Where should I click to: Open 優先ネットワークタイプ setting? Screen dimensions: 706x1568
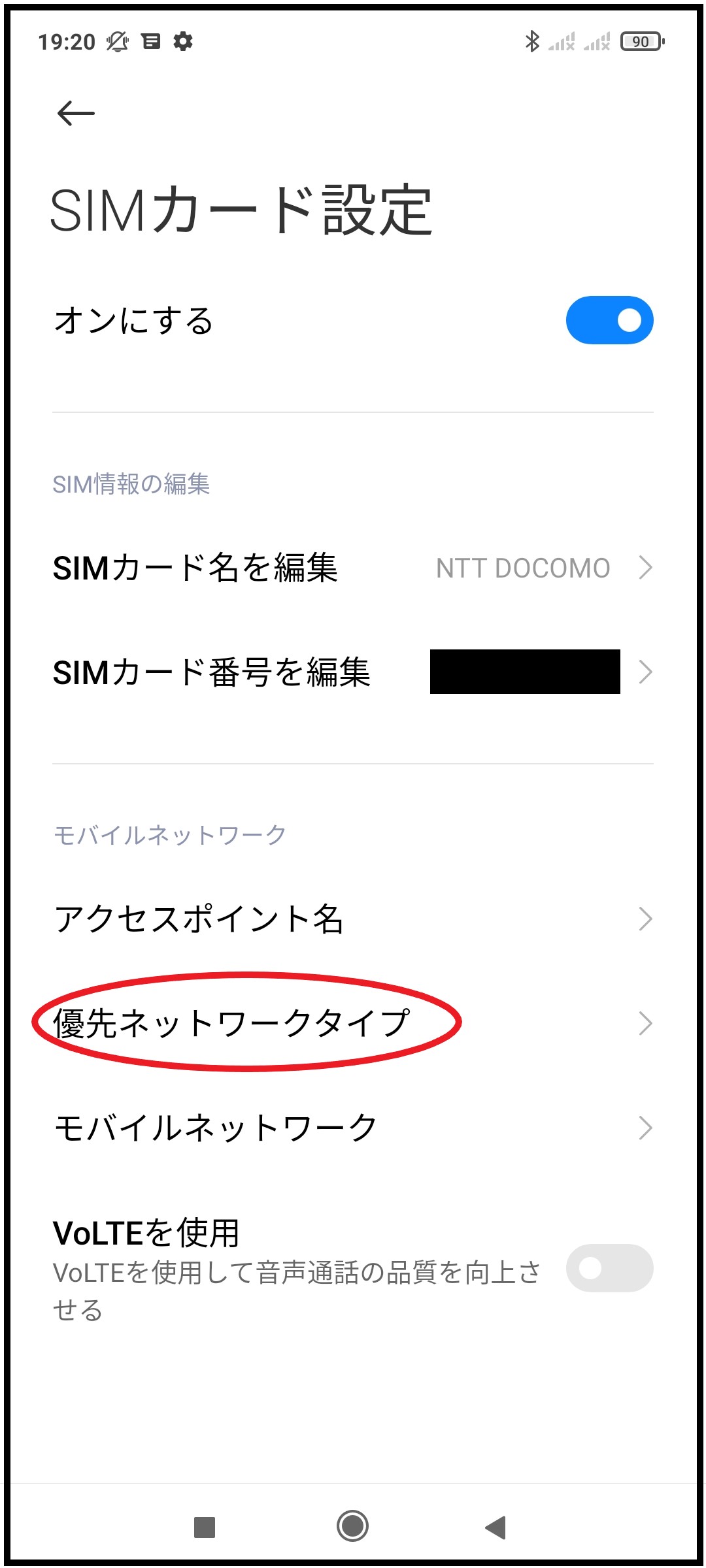353,1023
